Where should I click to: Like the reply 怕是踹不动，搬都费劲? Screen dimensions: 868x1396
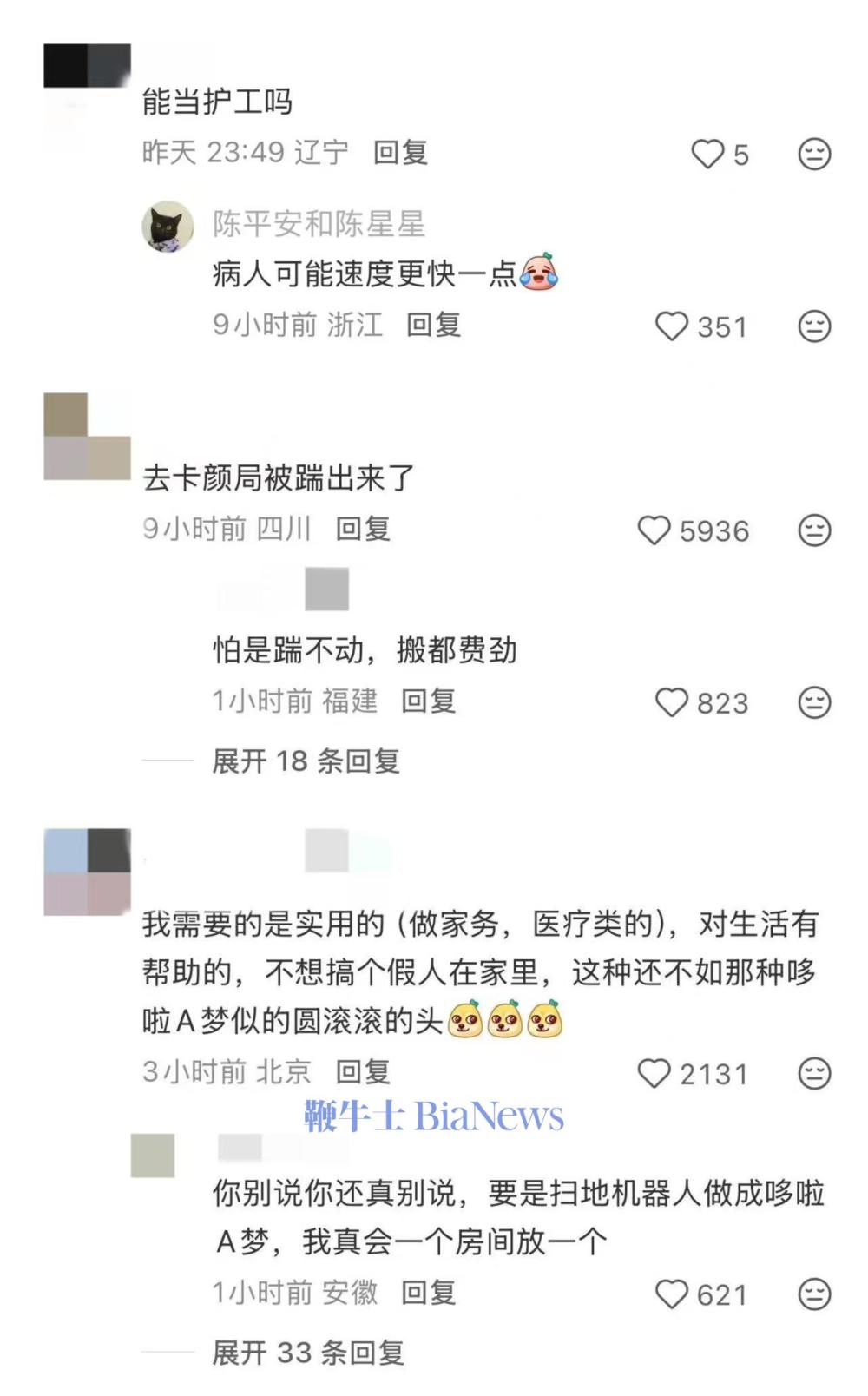click(671, 702)
